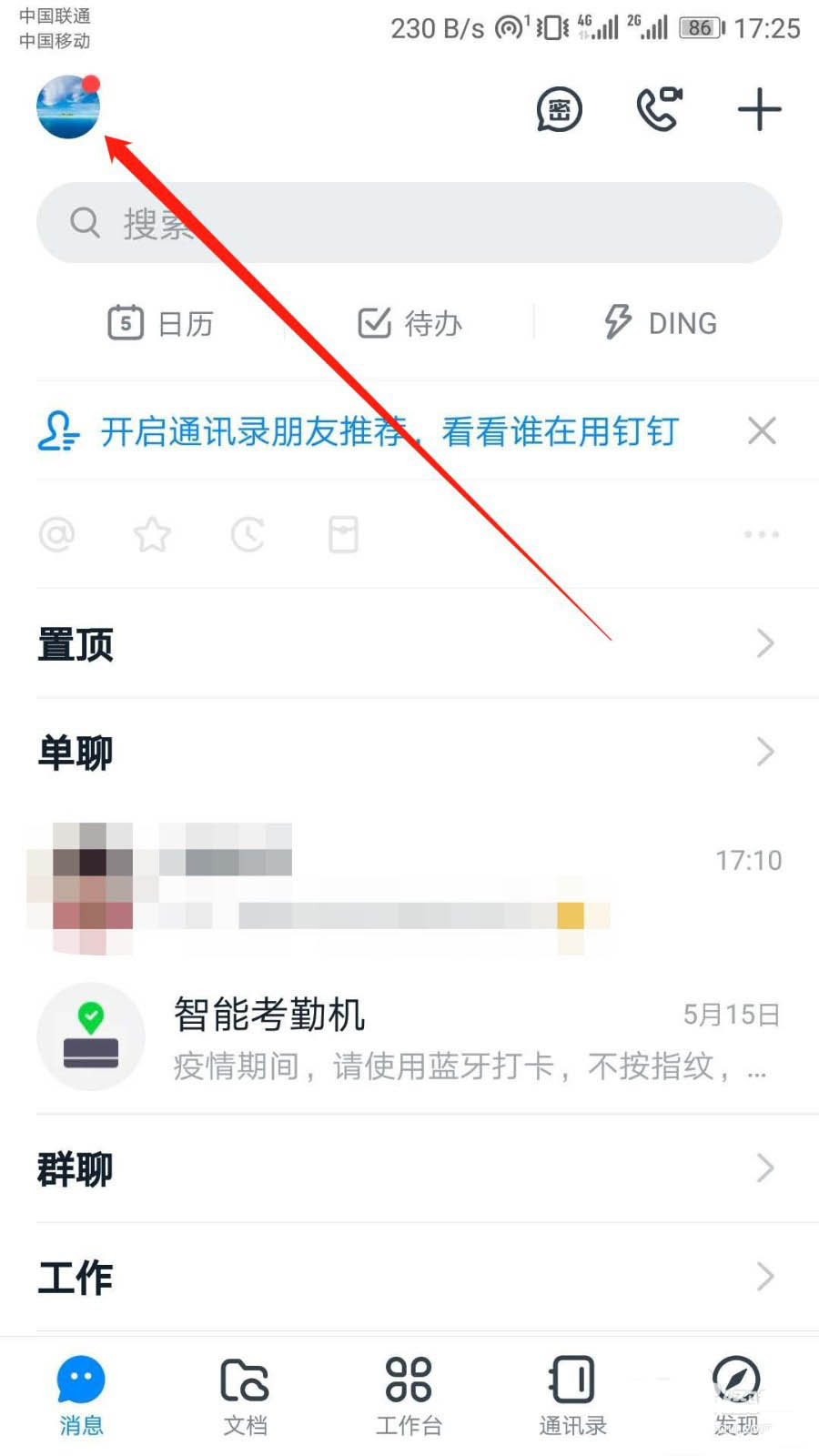Open more message filters (three dots)

[761, 534]
